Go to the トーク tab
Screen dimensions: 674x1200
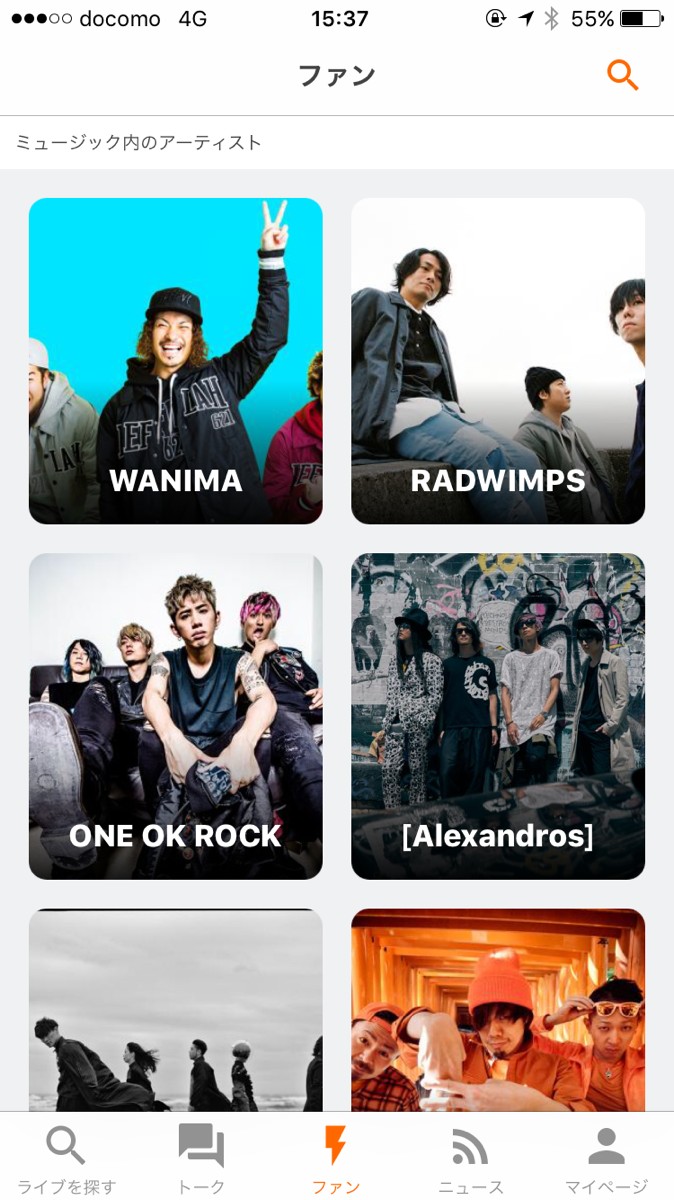click(x=201, y=1158)
